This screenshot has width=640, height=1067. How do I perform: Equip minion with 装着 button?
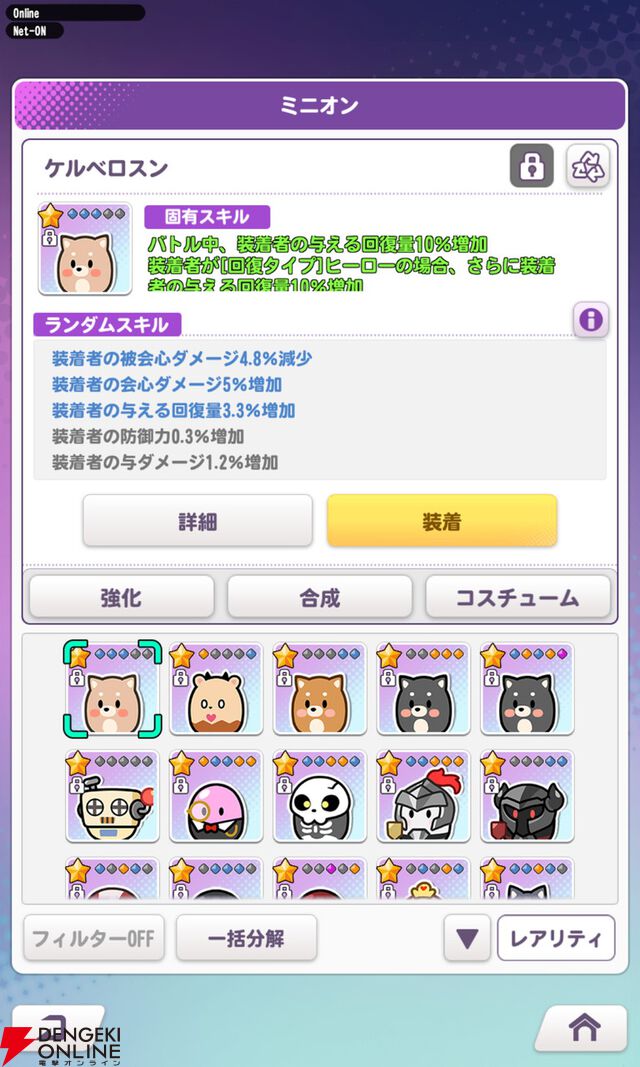point(441,521)
